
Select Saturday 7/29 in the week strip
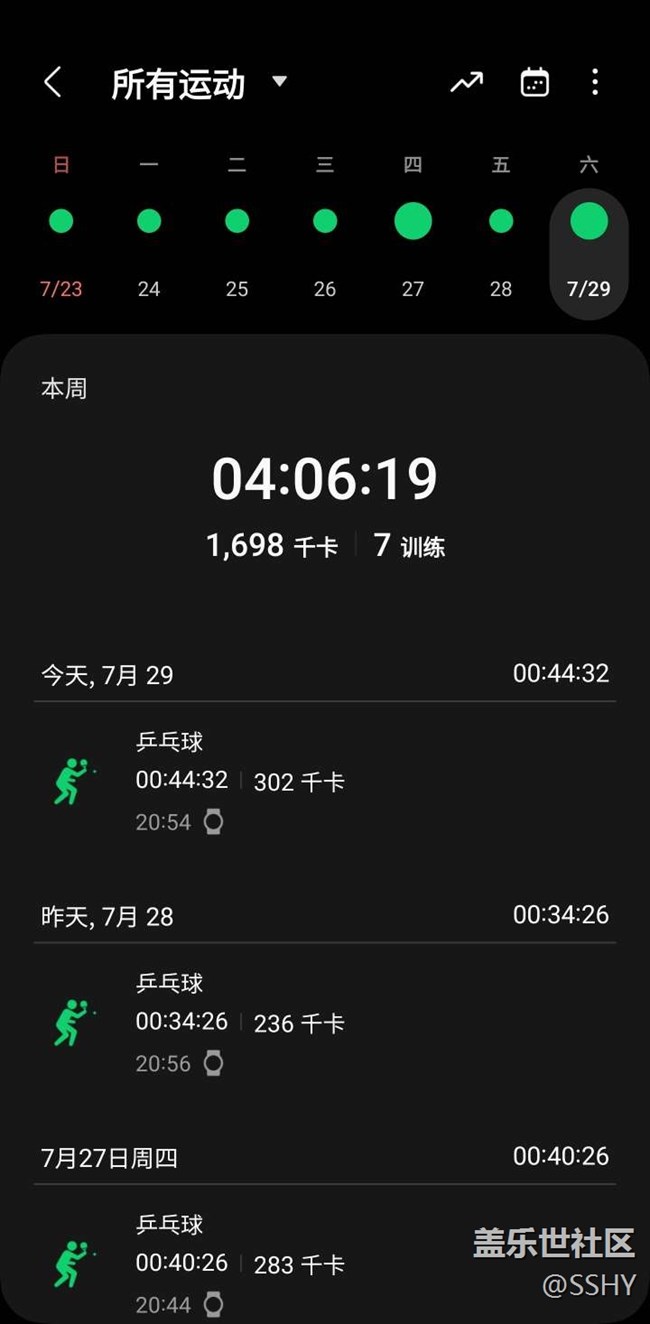[x=589, y=253]
